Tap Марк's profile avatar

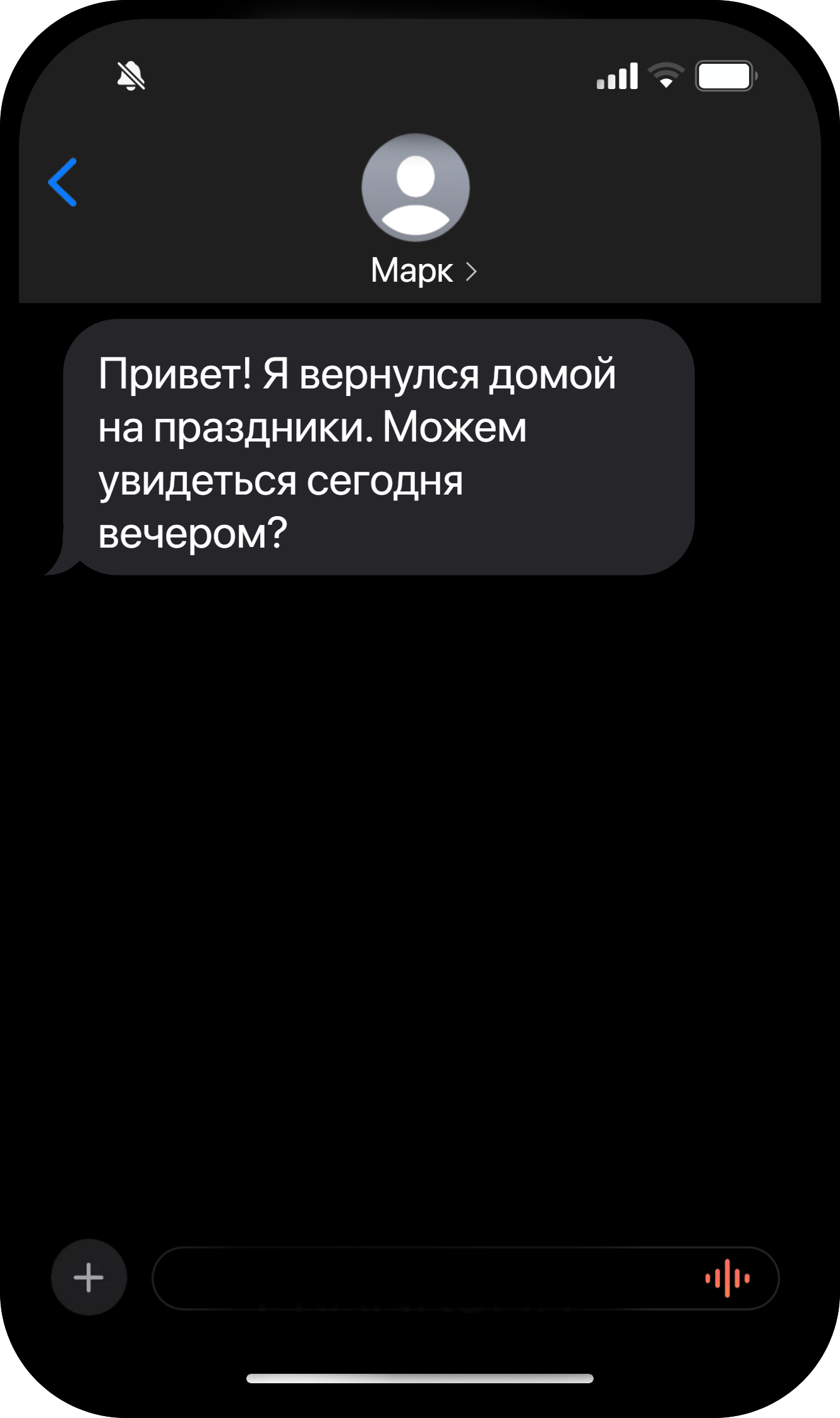[x=416, y=187]
